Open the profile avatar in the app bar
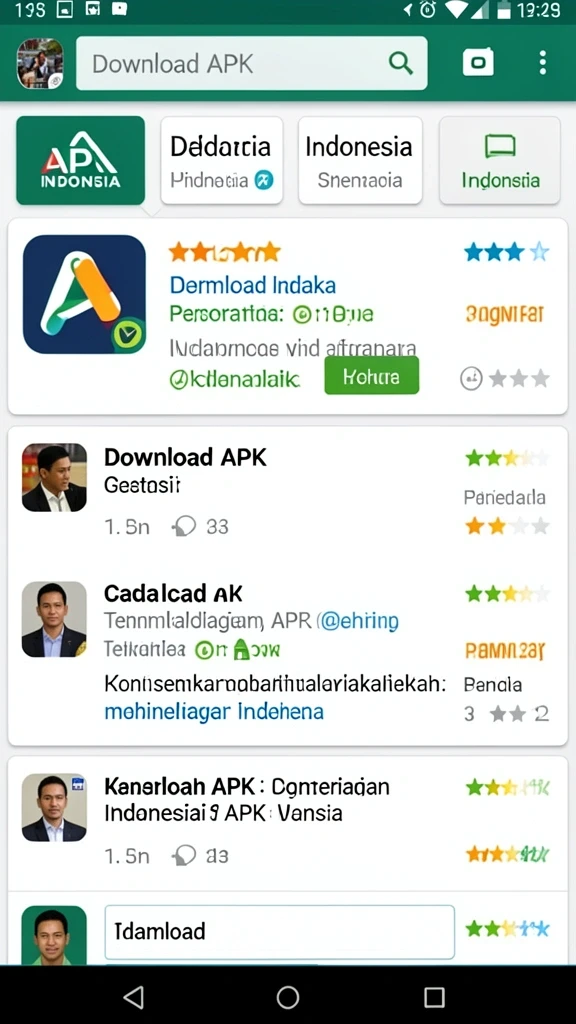Image resolution: width=576 pixels, height=1024 pixels. (40, 63)
